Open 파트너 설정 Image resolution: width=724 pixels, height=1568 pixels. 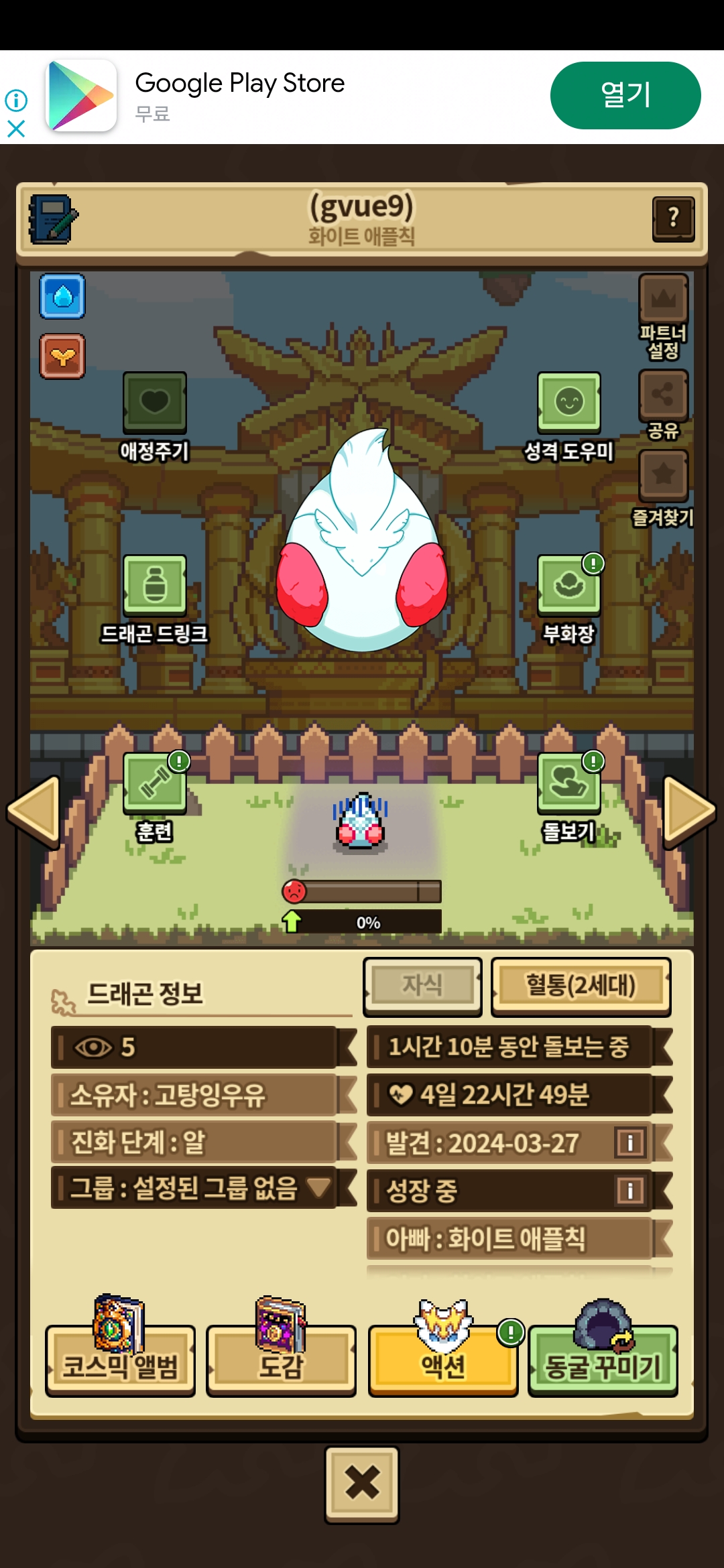point(663,300)
